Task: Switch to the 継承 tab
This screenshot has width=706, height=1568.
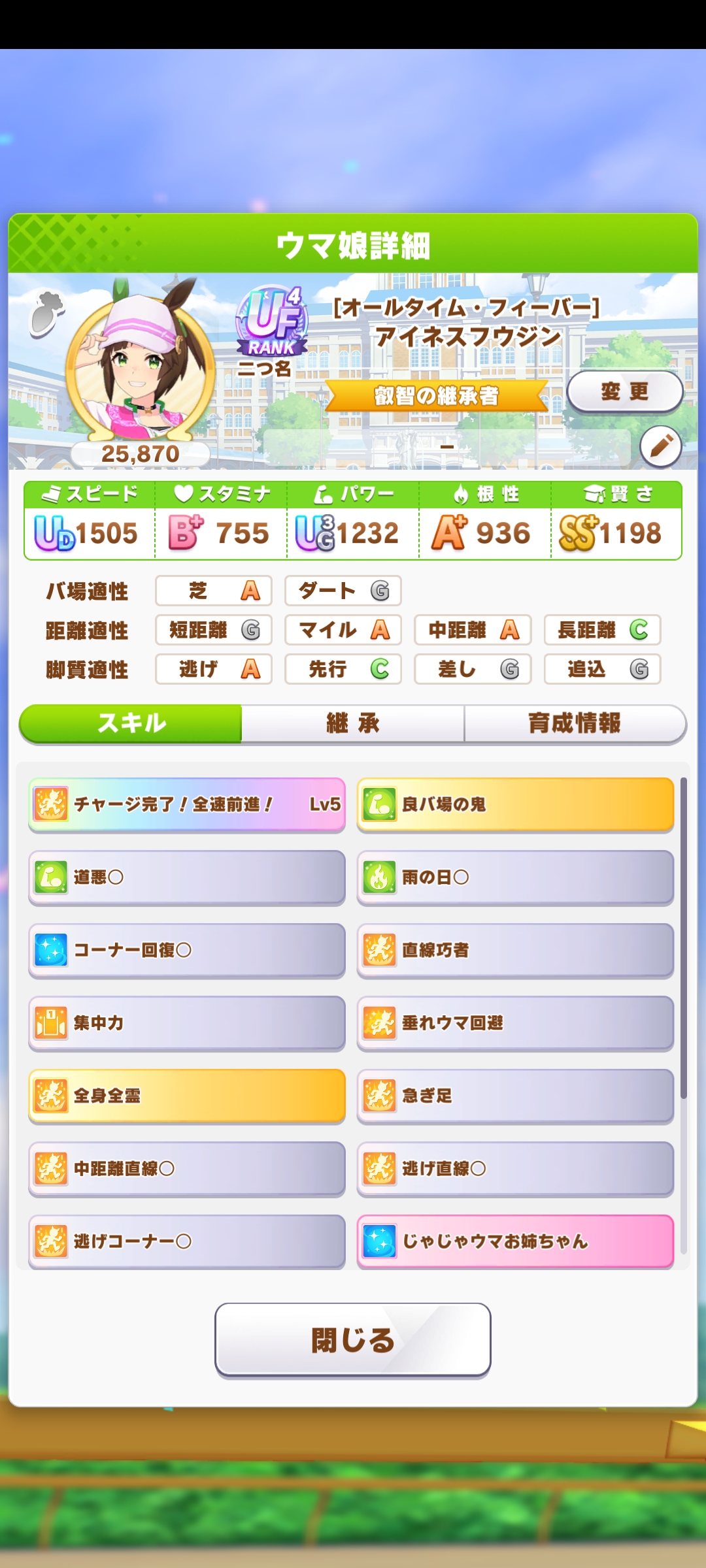Action: [x=353, y=723]
